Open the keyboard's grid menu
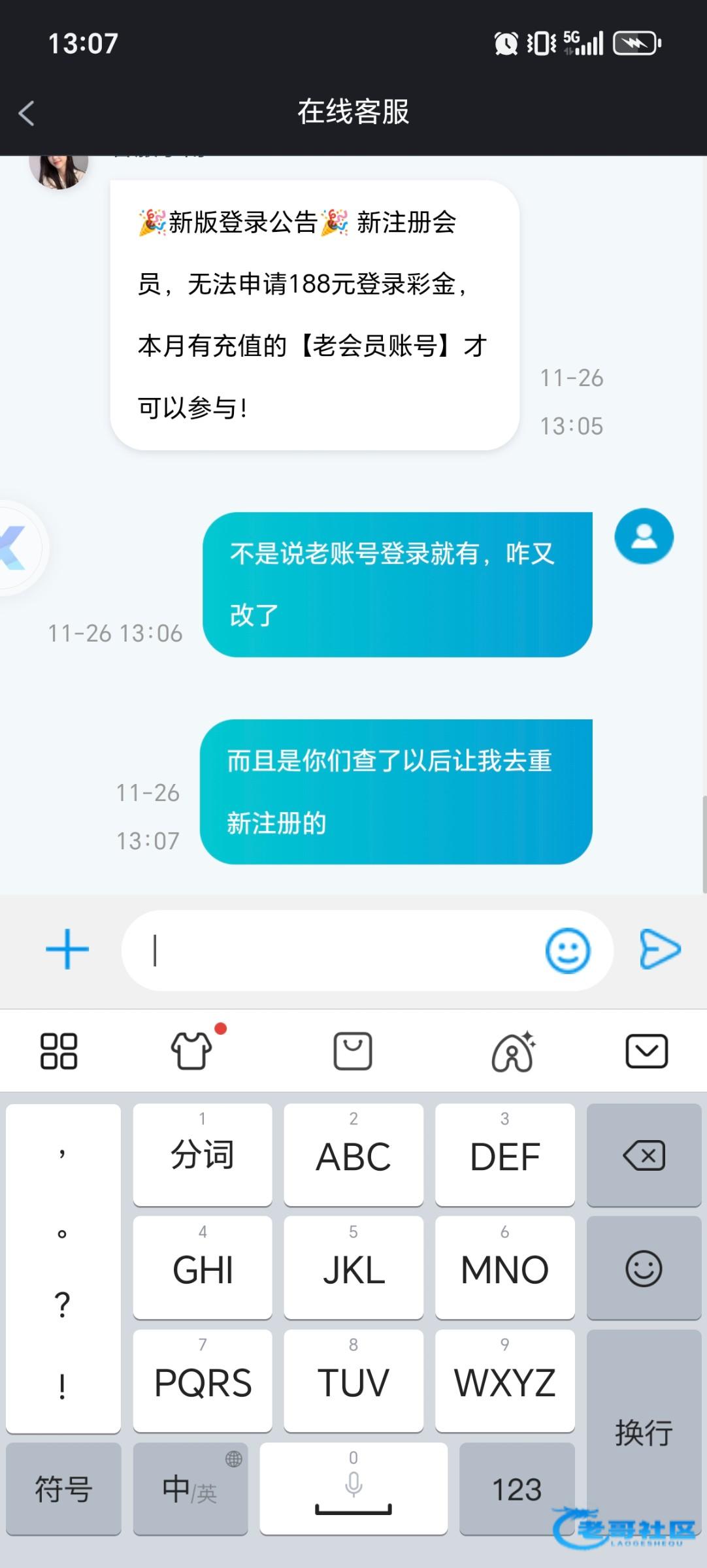The width and height of the screenshot is (707, 1568). [x=59, y=1051]
